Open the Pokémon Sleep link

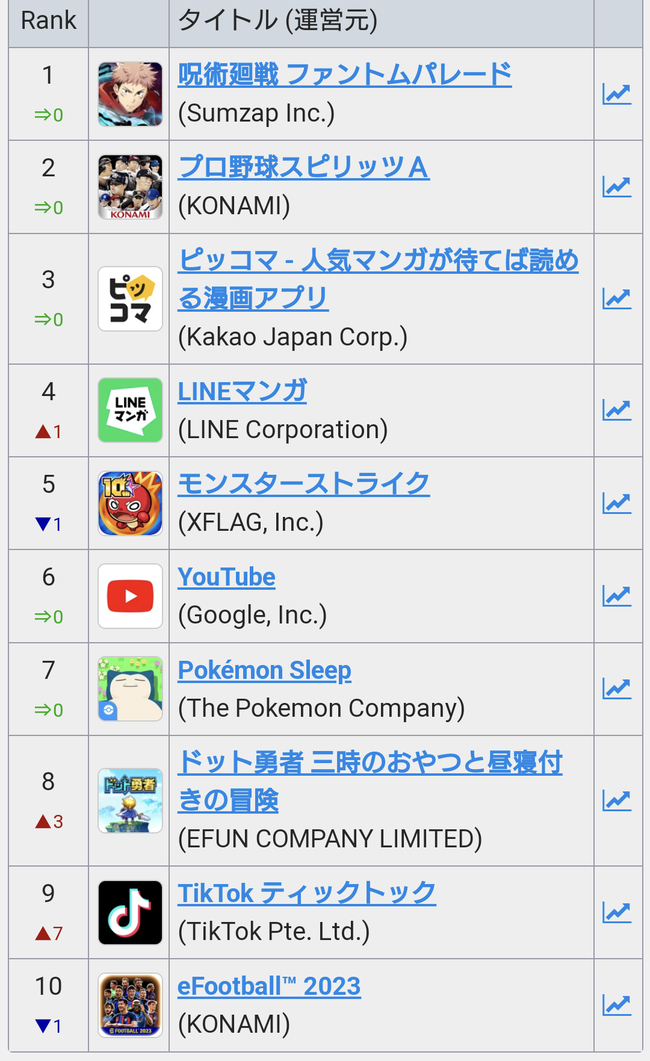(x=264, y=670)
